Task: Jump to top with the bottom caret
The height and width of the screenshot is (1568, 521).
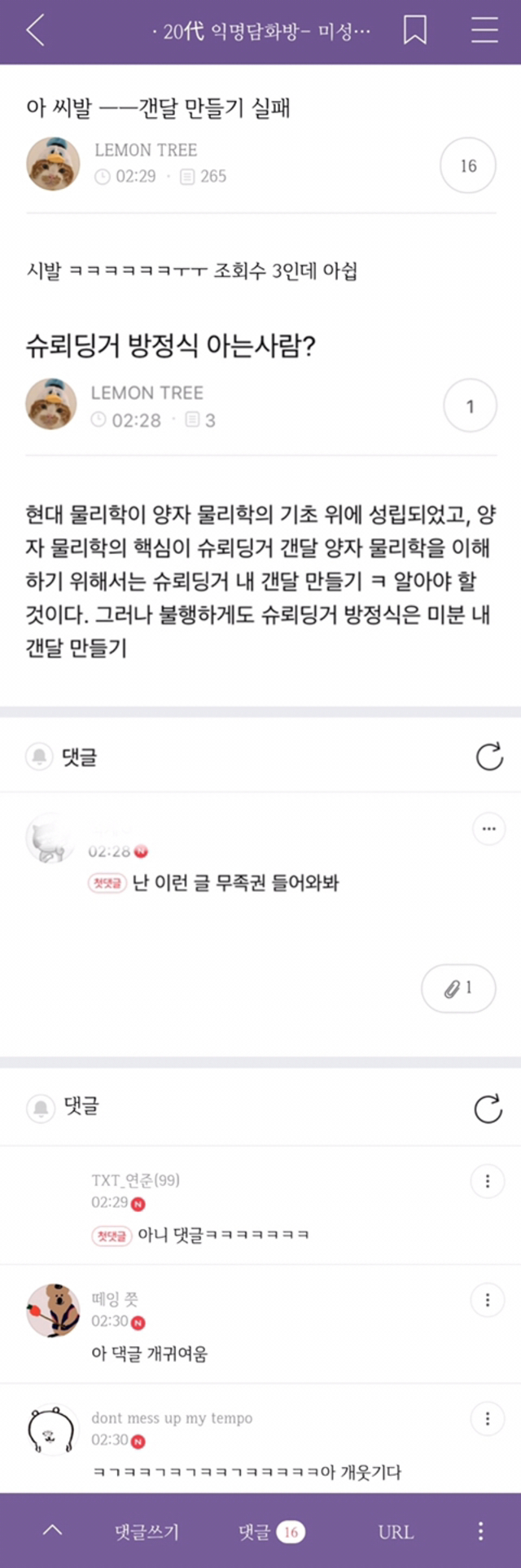Action: tap(52, 1531)
